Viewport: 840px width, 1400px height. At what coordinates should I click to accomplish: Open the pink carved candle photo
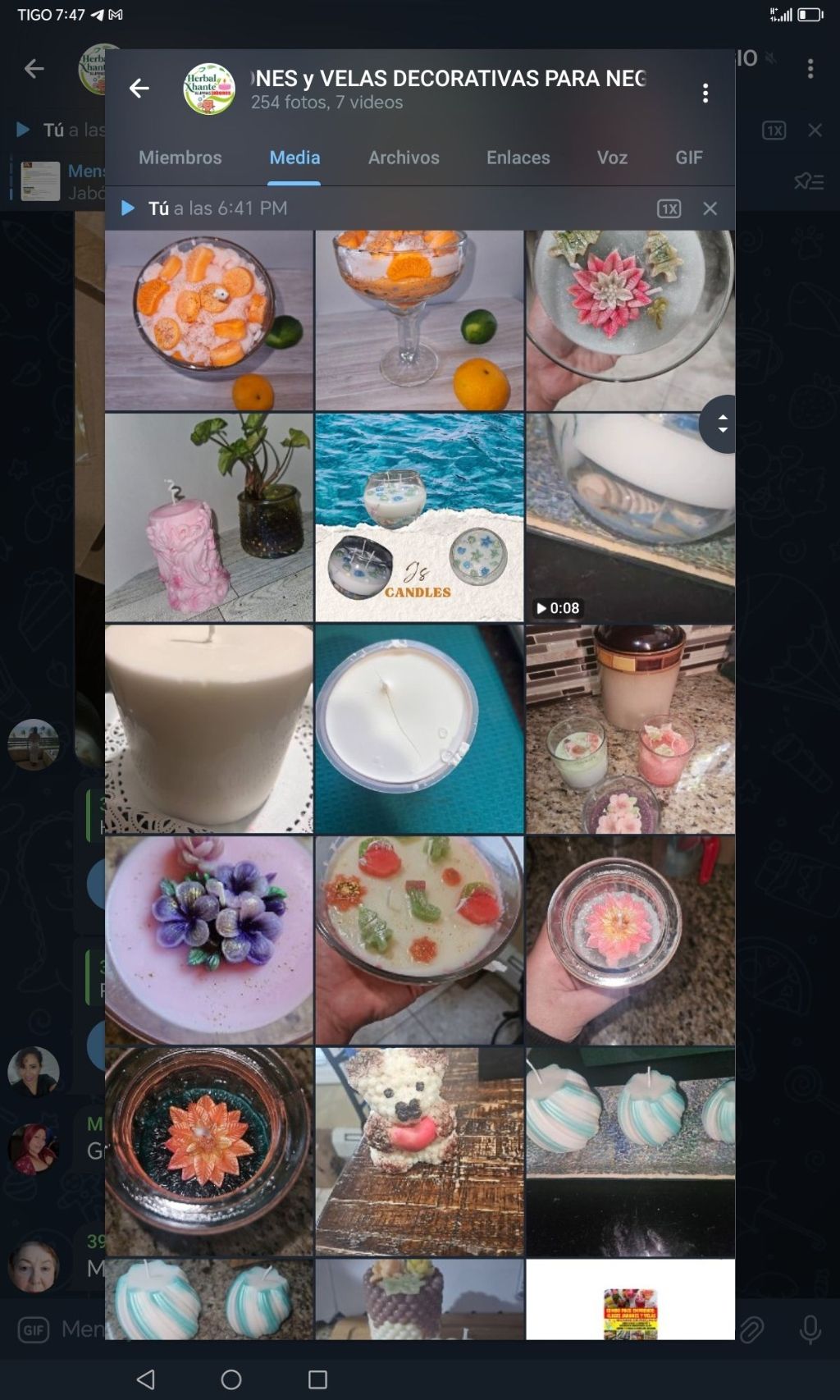(208, 517)
